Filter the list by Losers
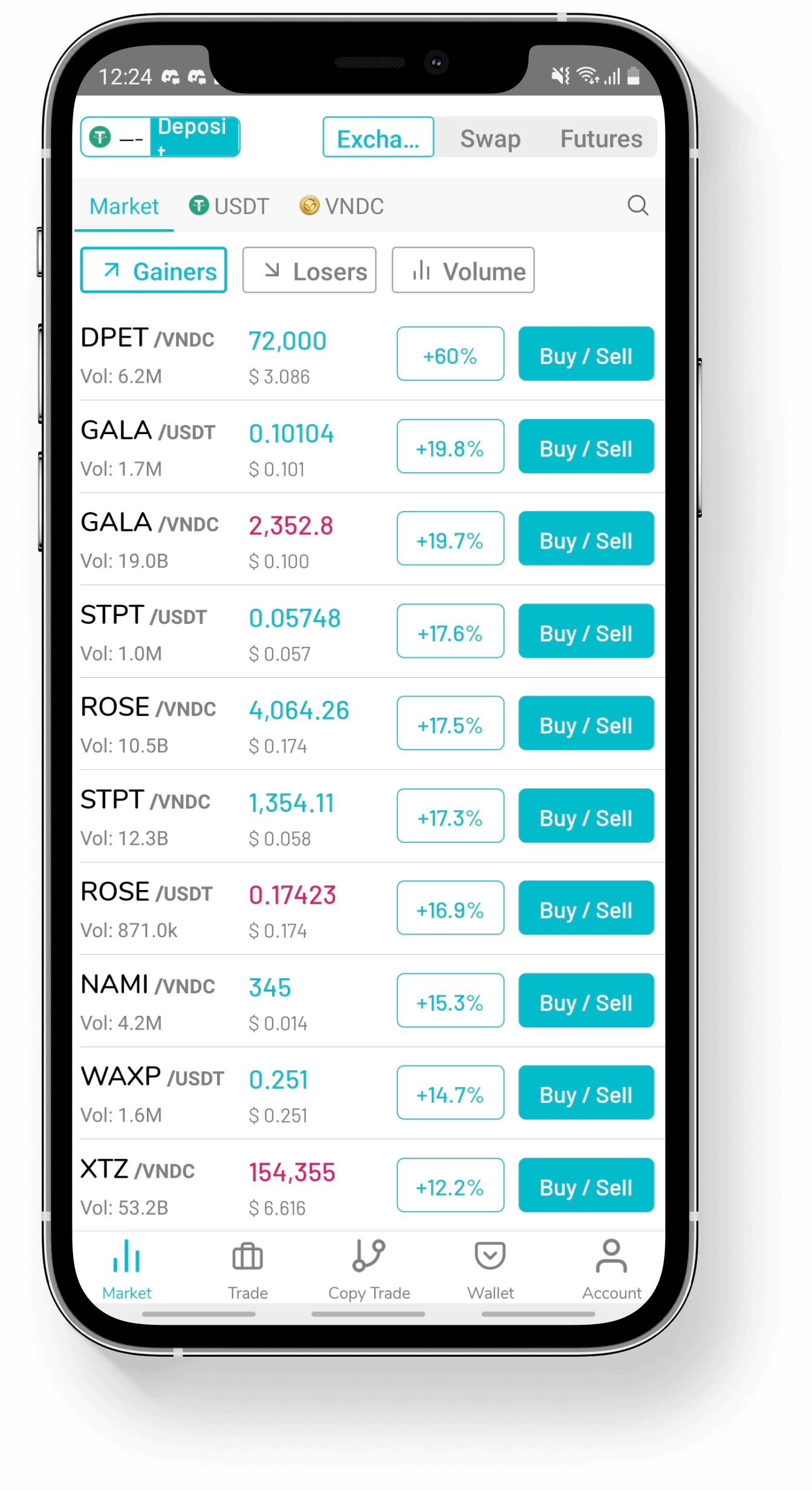This screenshot has height=1491, width=812. [309, 271]
